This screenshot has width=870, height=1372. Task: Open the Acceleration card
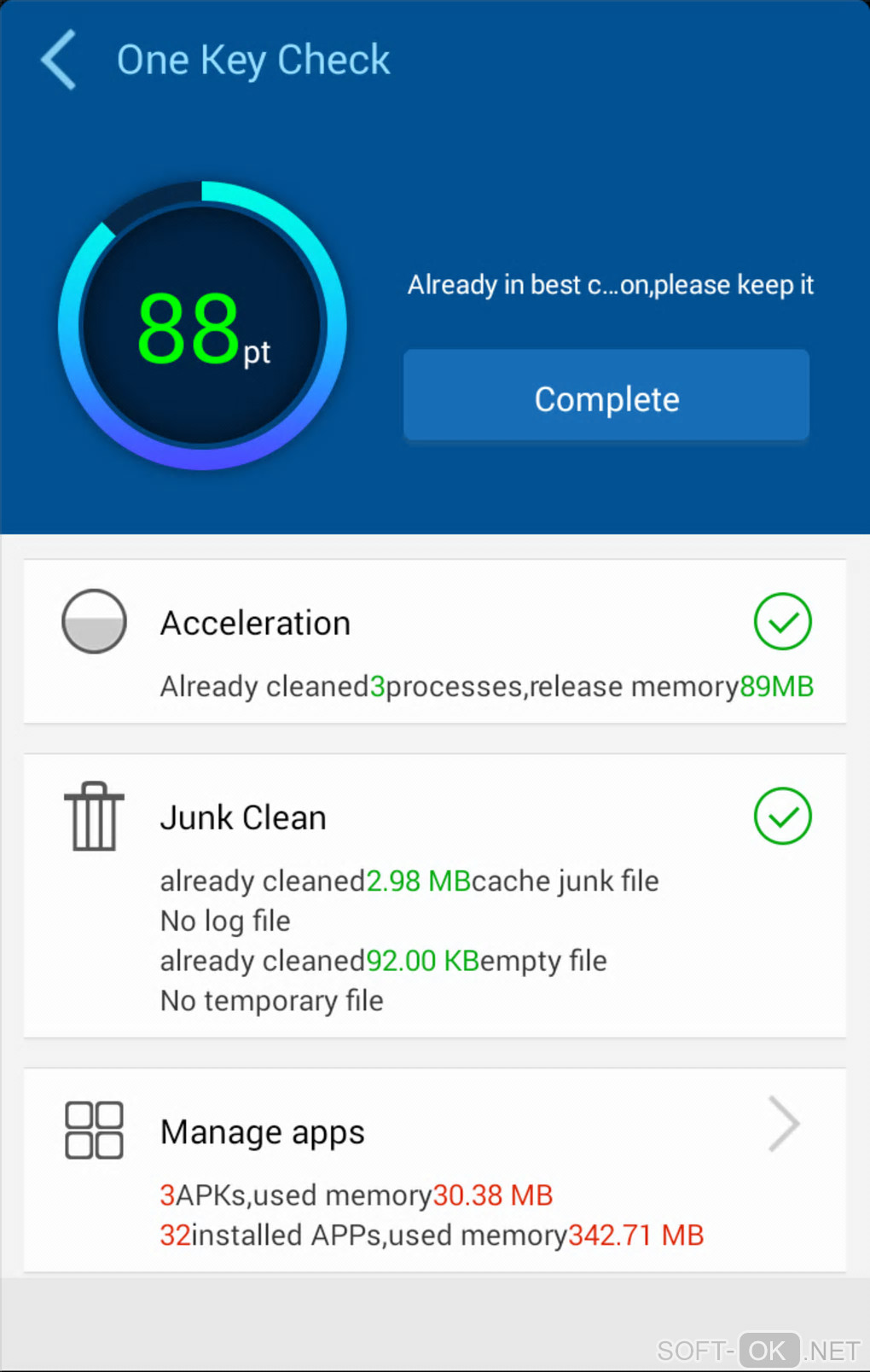click(x=434, y=642)
